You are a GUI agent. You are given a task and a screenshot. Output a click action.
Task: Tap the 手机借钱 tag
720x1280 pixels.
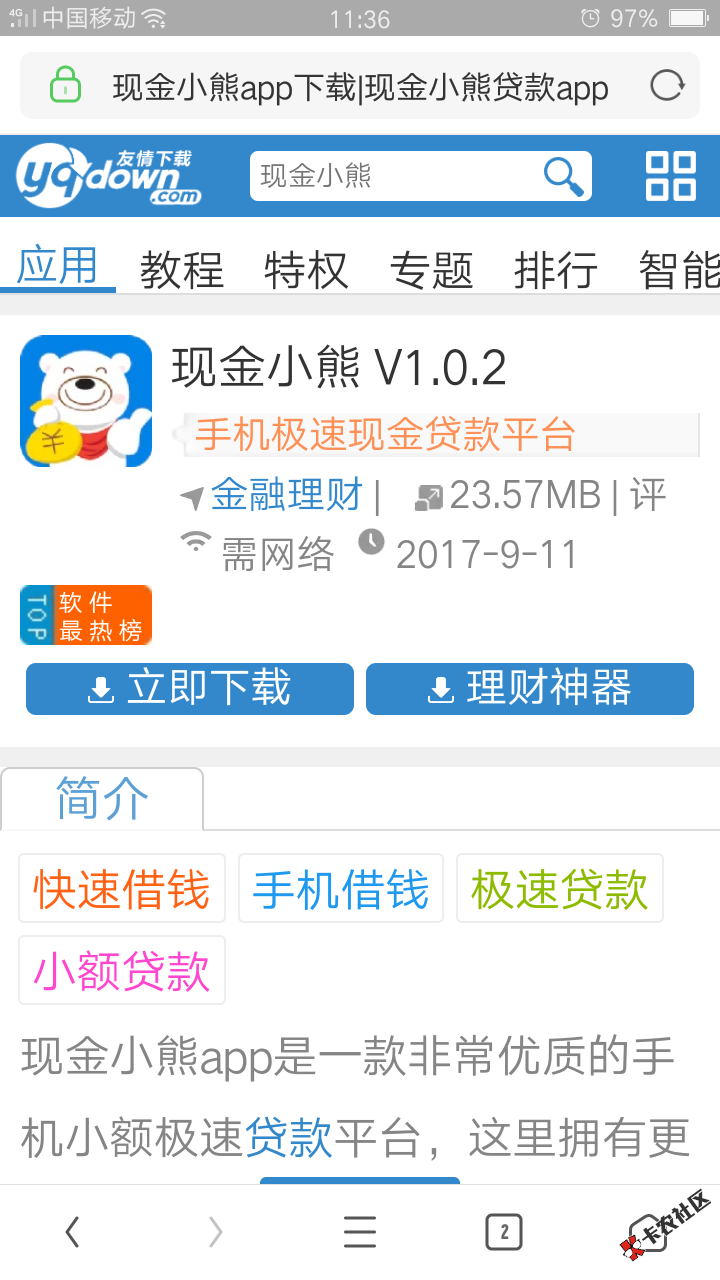[x=341, y=889]
